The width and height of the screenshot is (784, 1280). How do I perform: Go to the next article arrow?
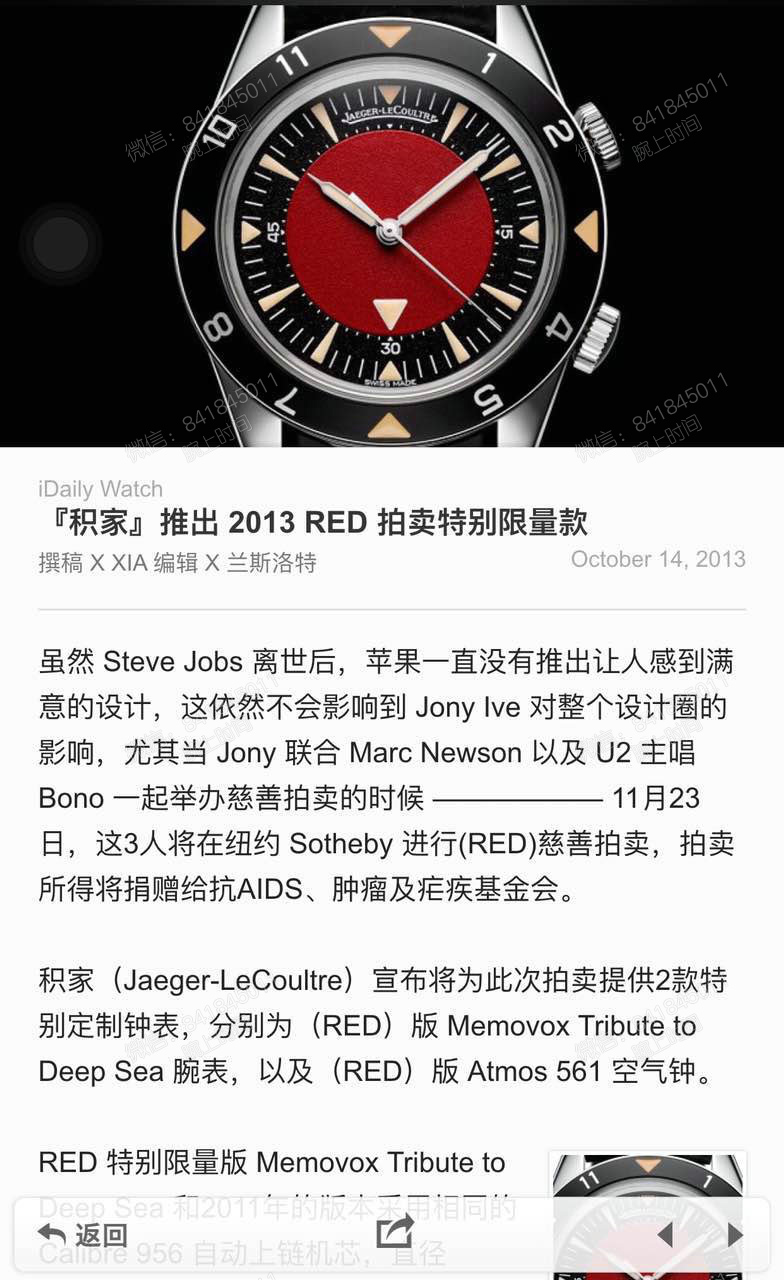[736, 1235]
